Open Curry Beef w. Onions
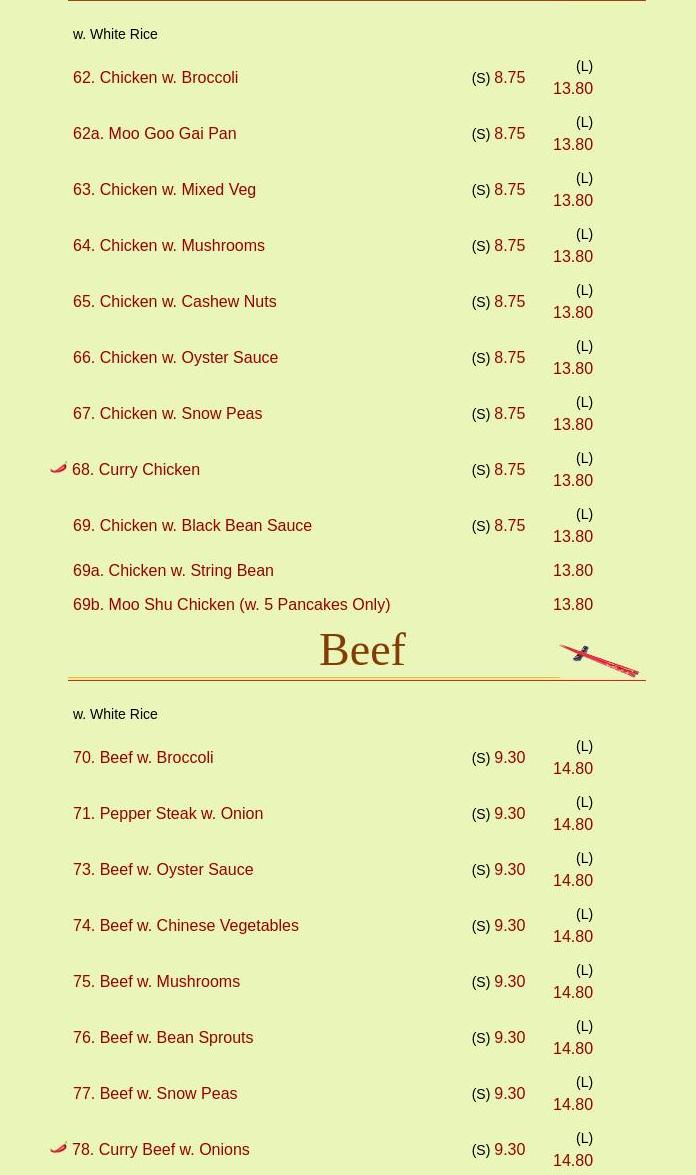The width and height of the screenshot is (696, 1175). 160,1149
